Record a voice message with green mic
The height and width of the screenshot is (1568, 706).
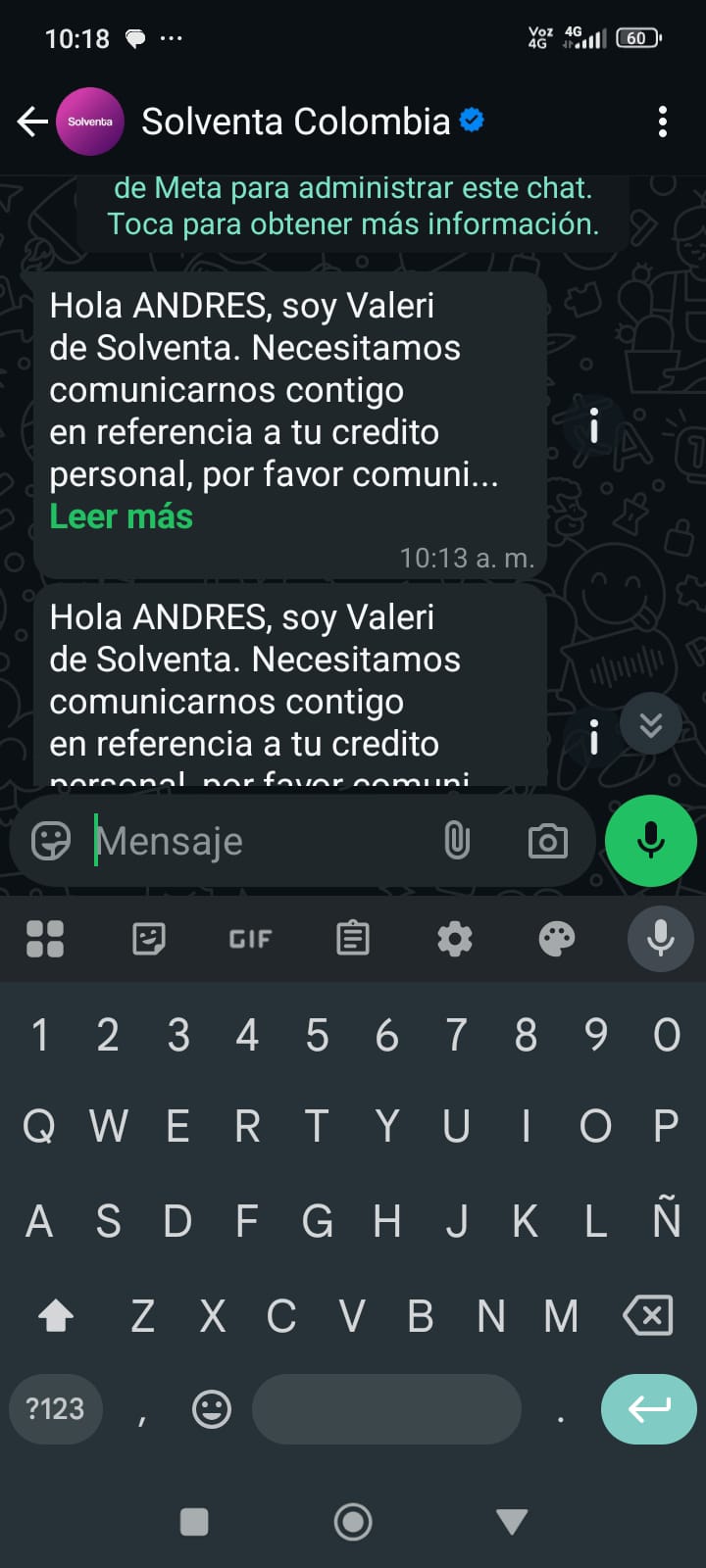point(651,841)
